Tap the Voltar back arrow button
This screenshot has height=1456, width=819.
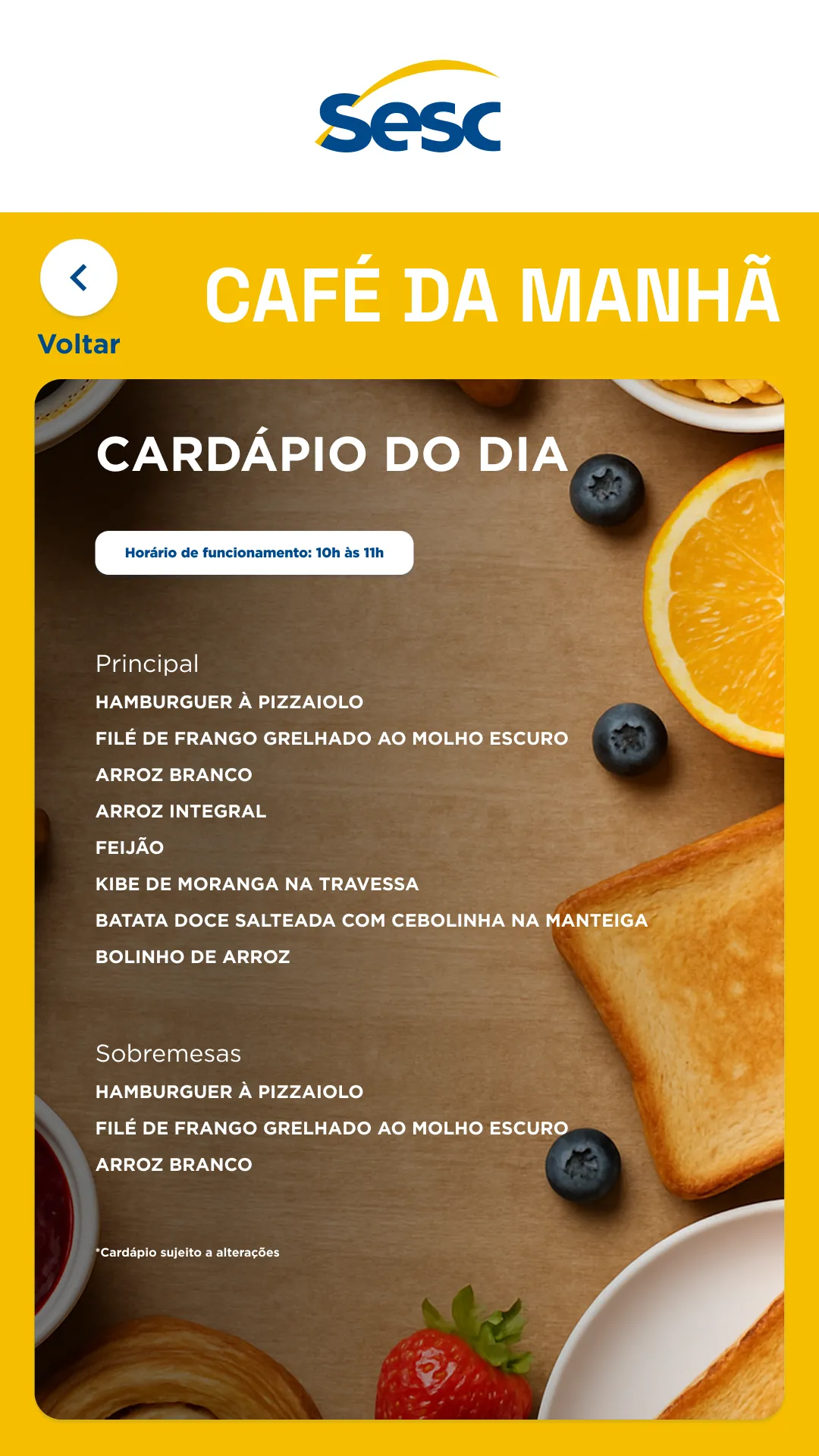(x=79, y=278)
